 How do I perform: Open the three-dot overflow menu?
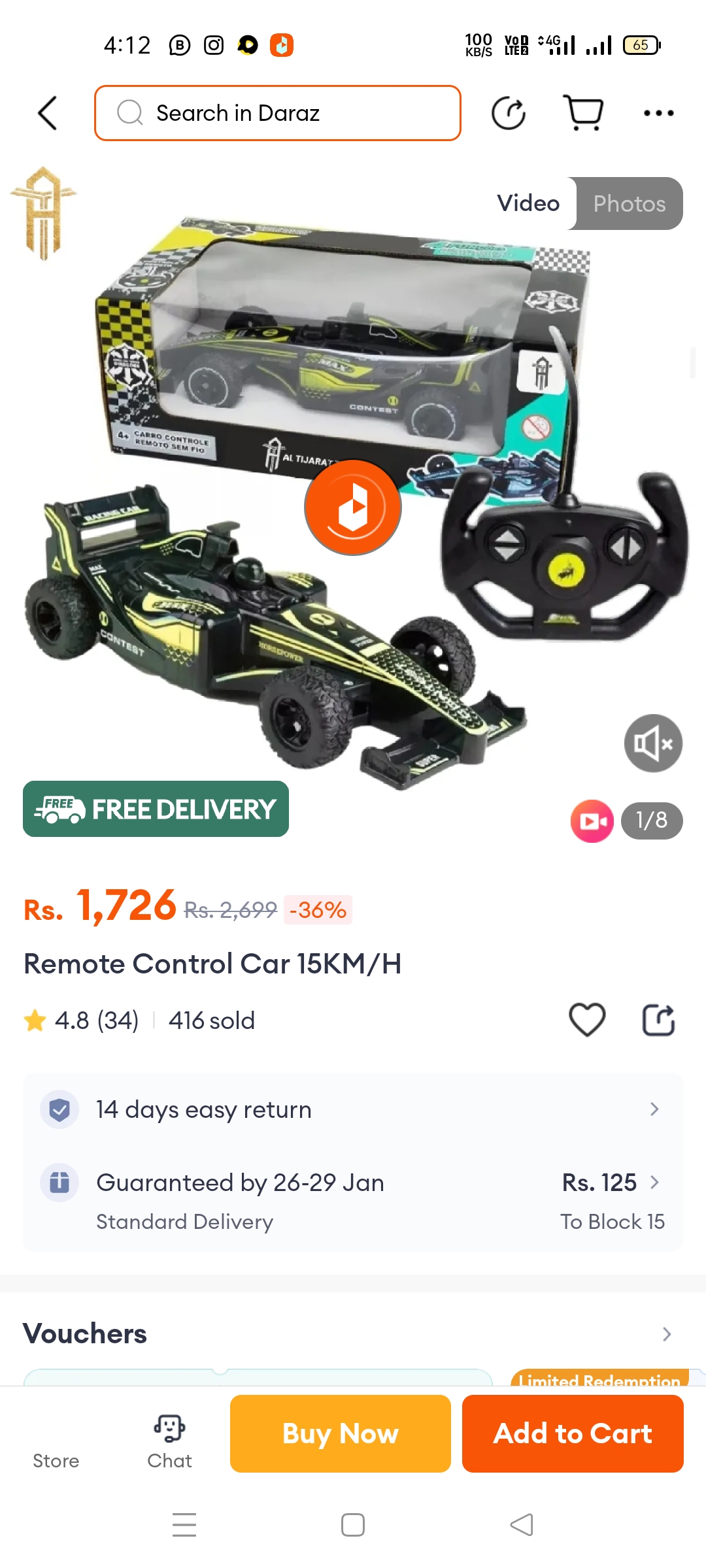(658, 113)
